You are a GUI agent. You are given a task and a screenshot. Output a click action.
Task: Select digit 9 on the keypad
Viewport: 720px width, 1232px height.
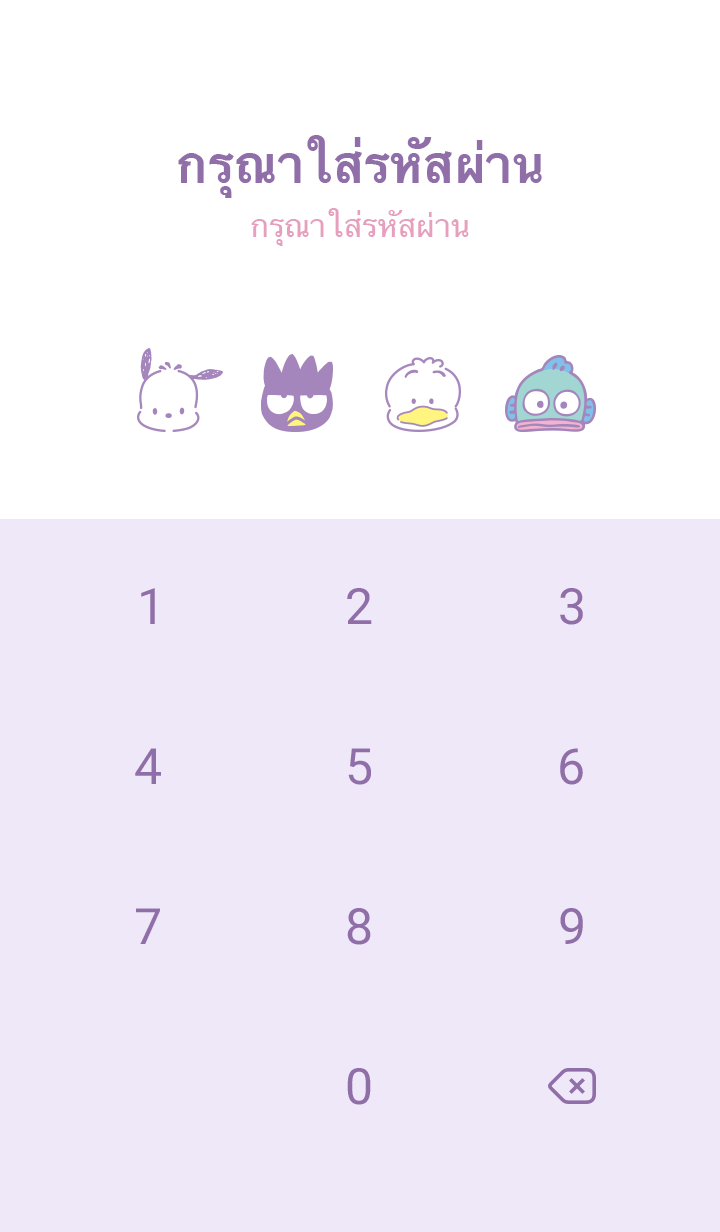pyautogui.click(x=571, y=927)
